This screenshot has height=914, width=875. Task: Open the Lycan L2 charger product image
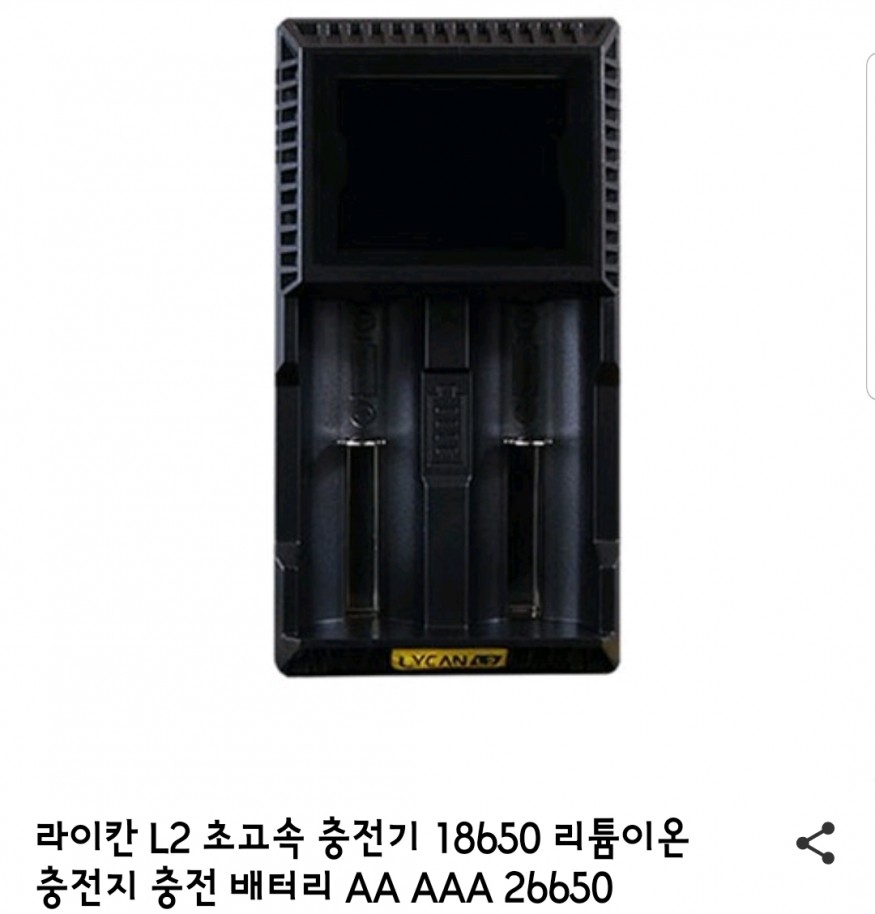tap(445, 348)
